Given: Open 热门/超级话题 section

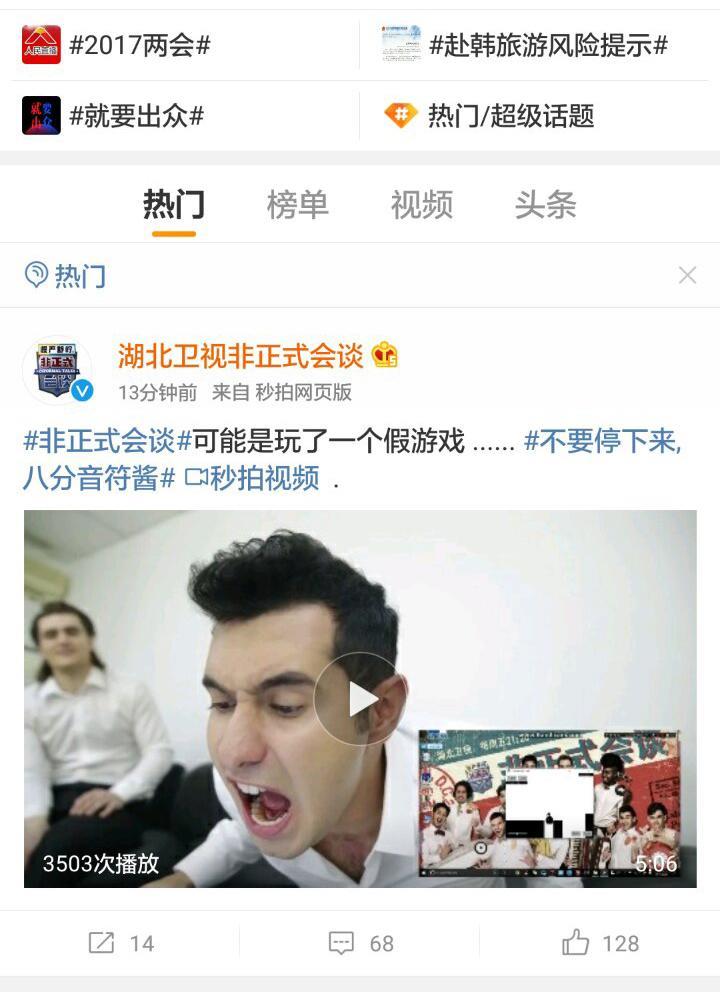Looking at the screenshot, I should click(x=510, y=116).
